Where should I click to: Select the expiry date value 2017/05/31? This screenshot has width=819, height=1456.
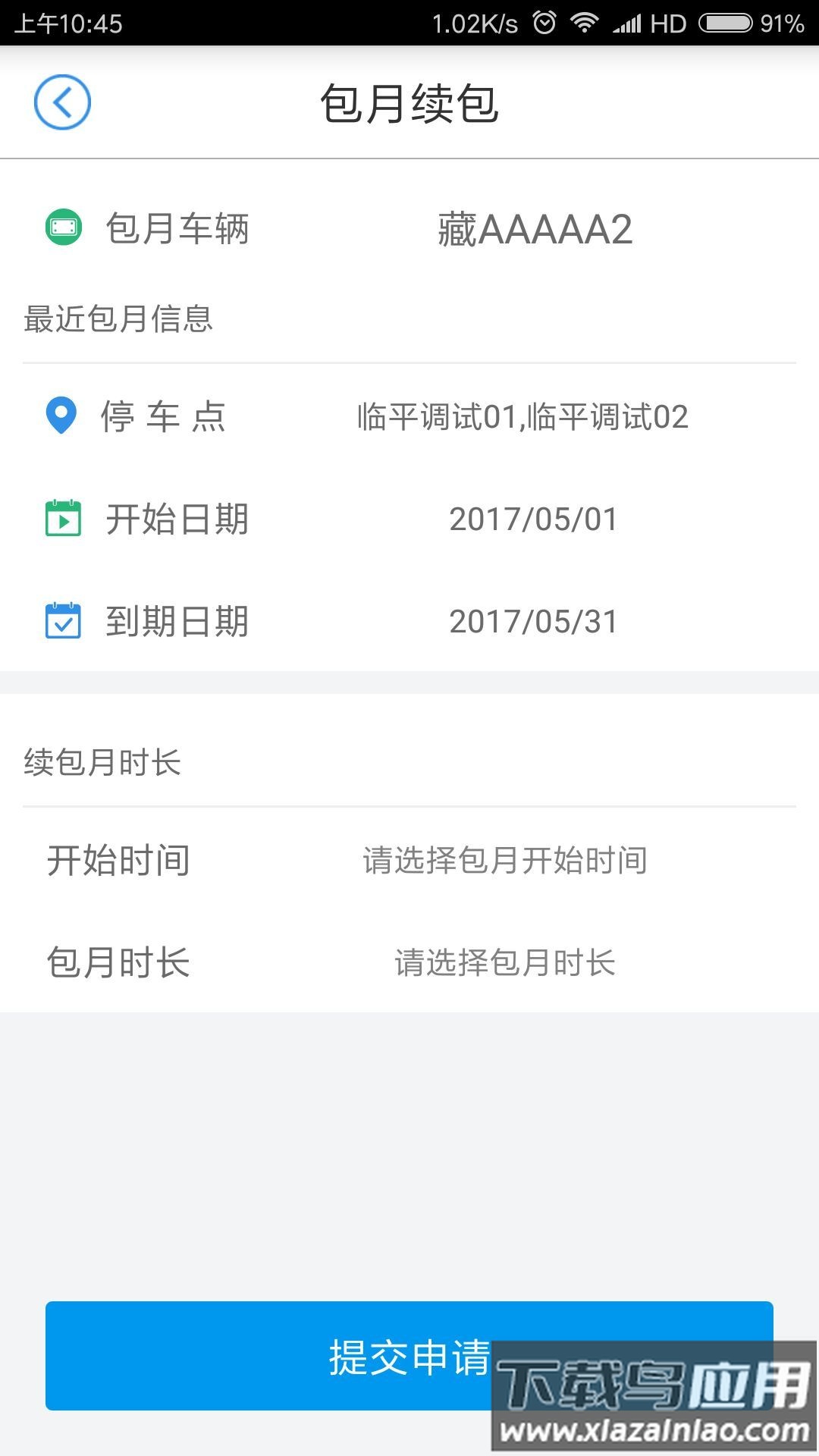click(533, 621)
